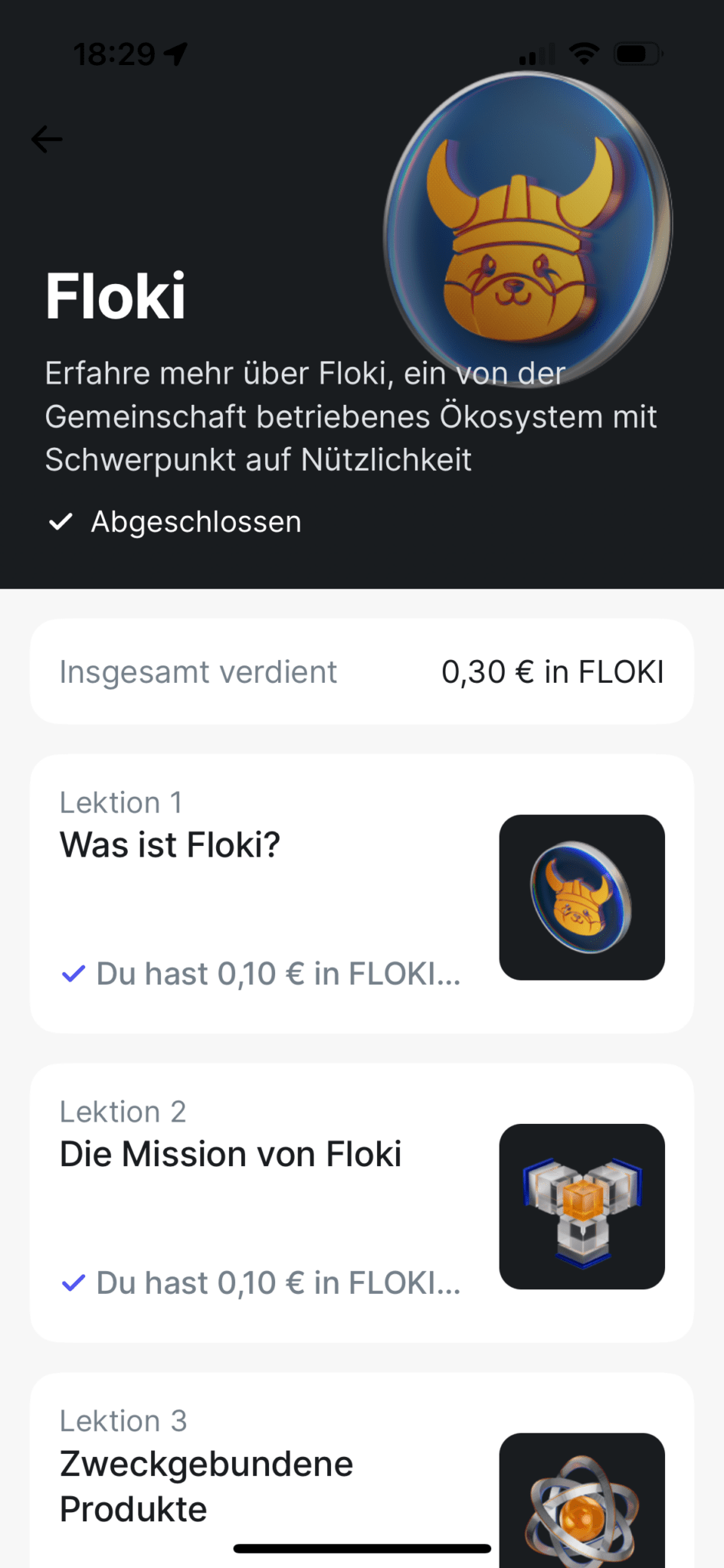Image resolution: width=724 pixels, height=1568 pixels.
Task: Tap the Abgeschlossen completion label
Action: click(x=196, y=521)
